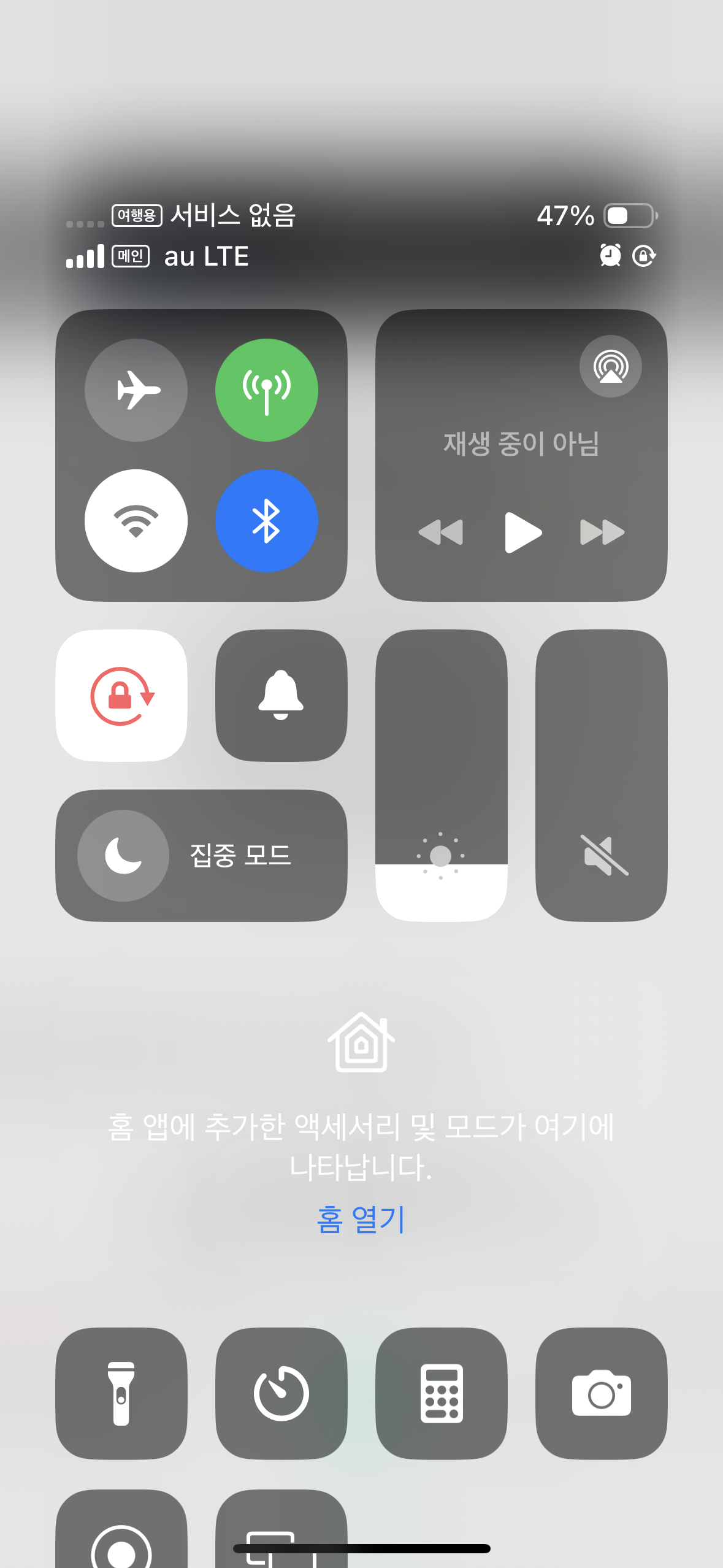723x1568 pixels.
Task: Turn off cellular data
Action: pos(266,390)
